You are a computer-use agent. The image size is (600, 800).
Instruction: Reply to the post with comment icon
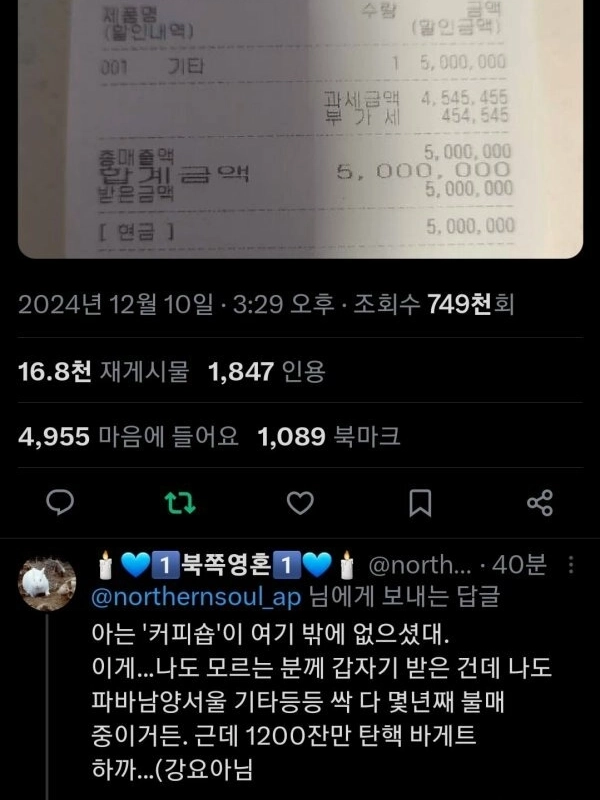point(61,502)
